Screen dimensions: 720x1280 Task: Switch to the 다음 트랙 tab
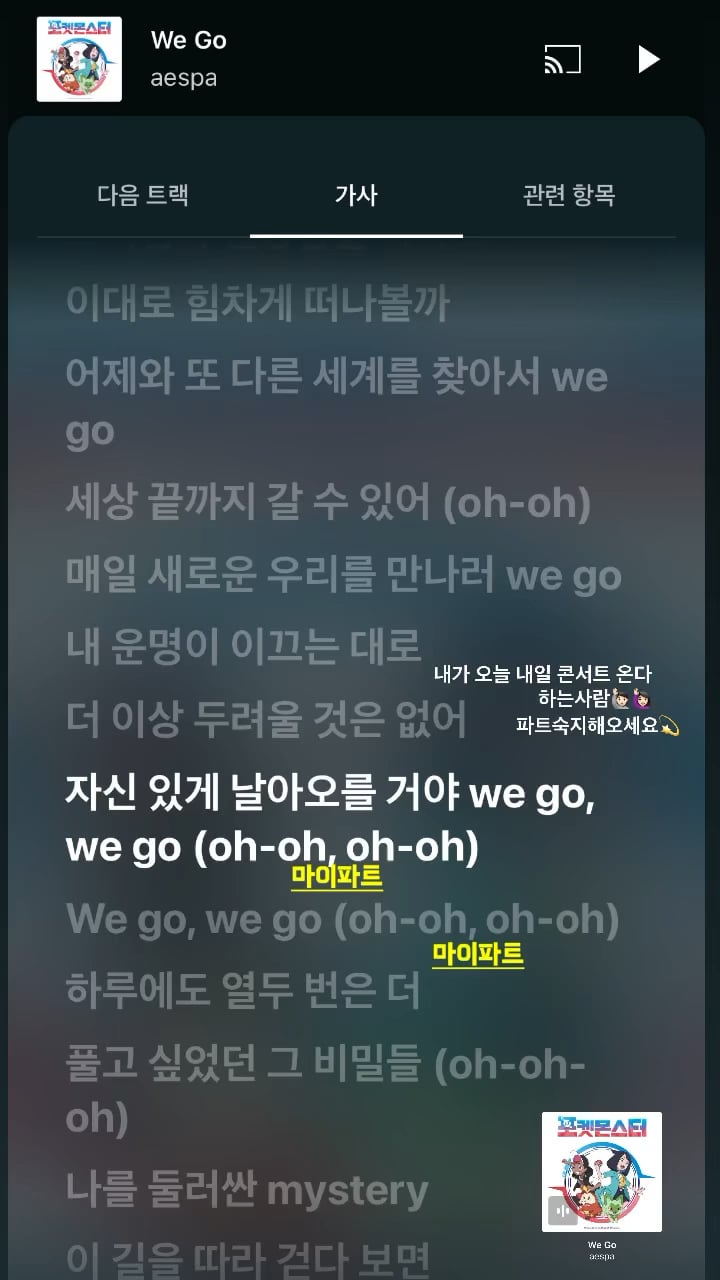pyautogui.click(x=143, y=194)
